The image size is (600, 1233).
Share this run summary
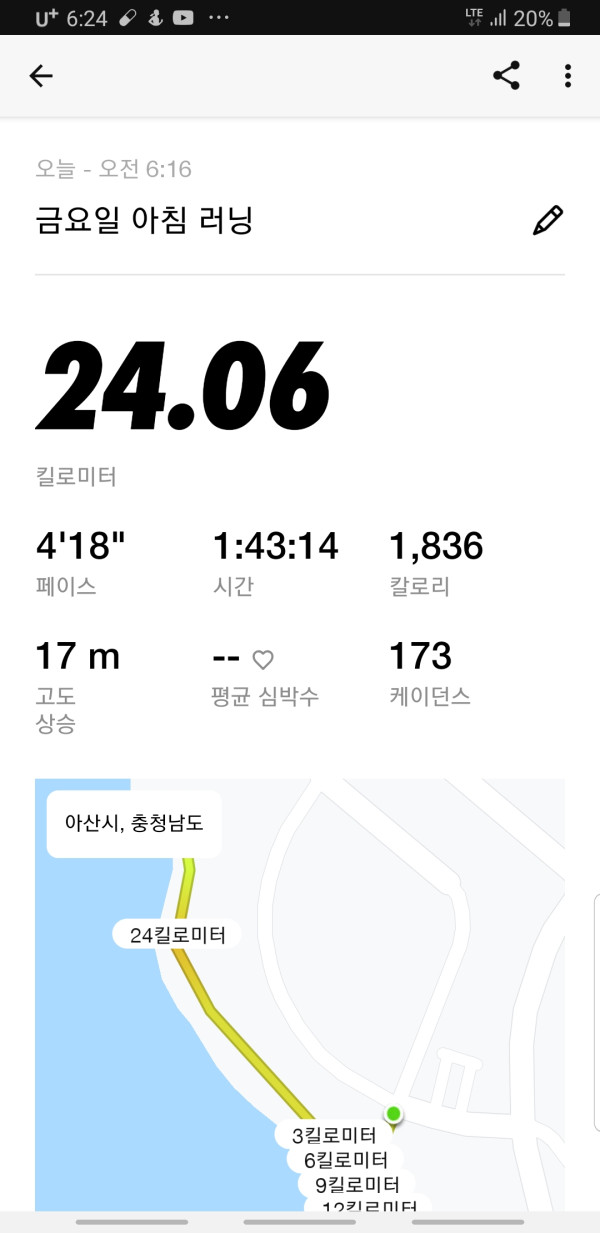click(507, 76)
